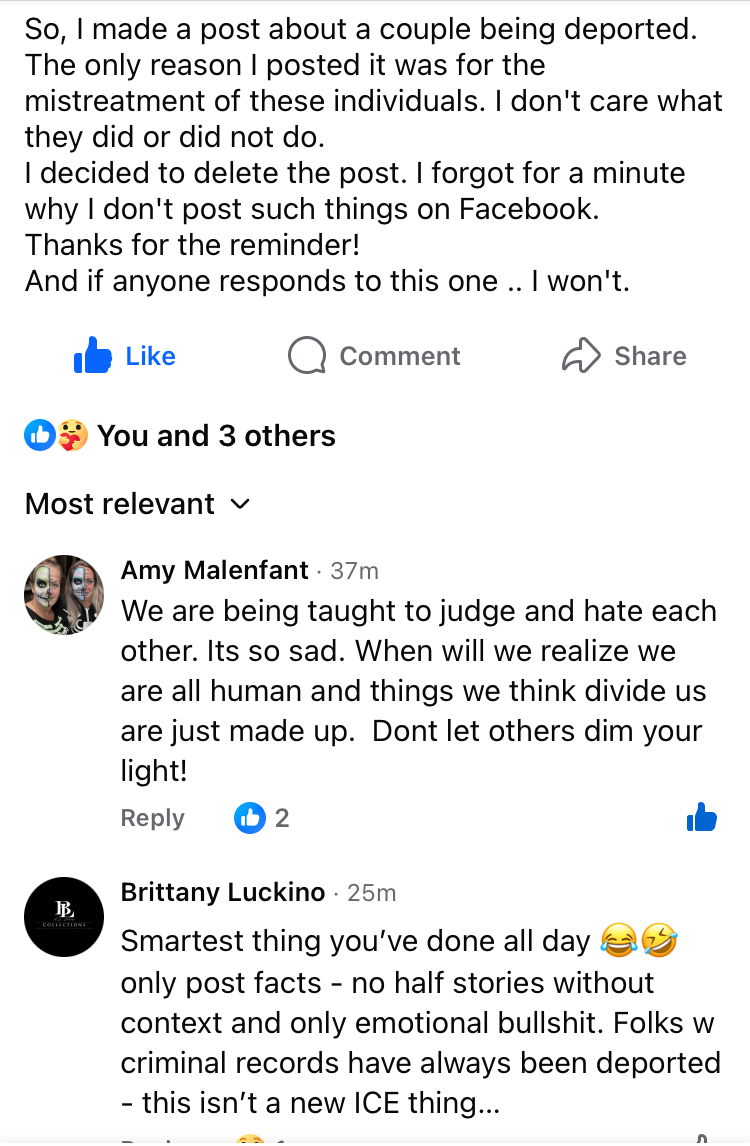Open the Comment button on the post

374,356
